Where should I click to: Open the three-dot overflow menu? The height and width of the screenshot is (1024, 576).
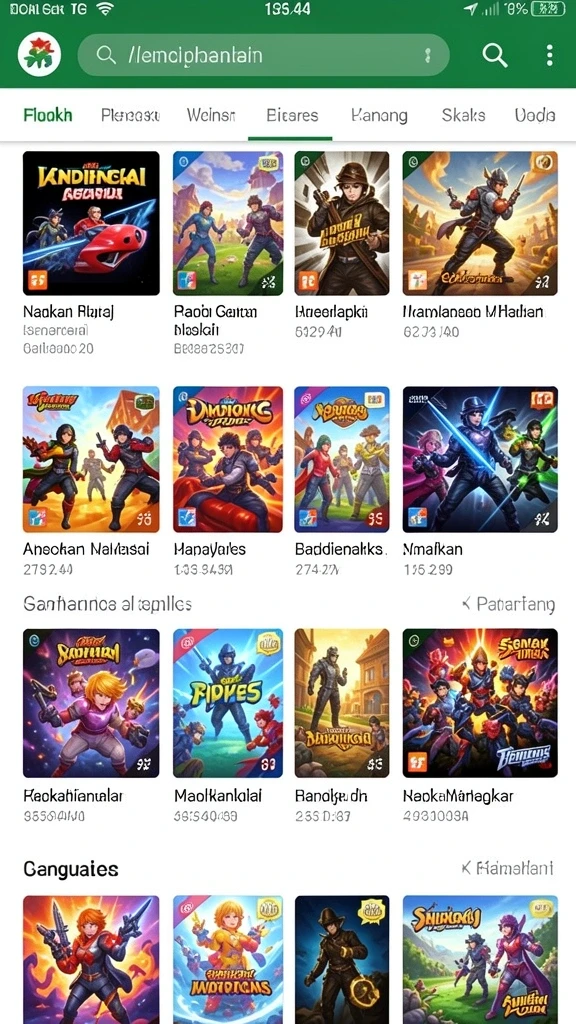click(549, 56)
